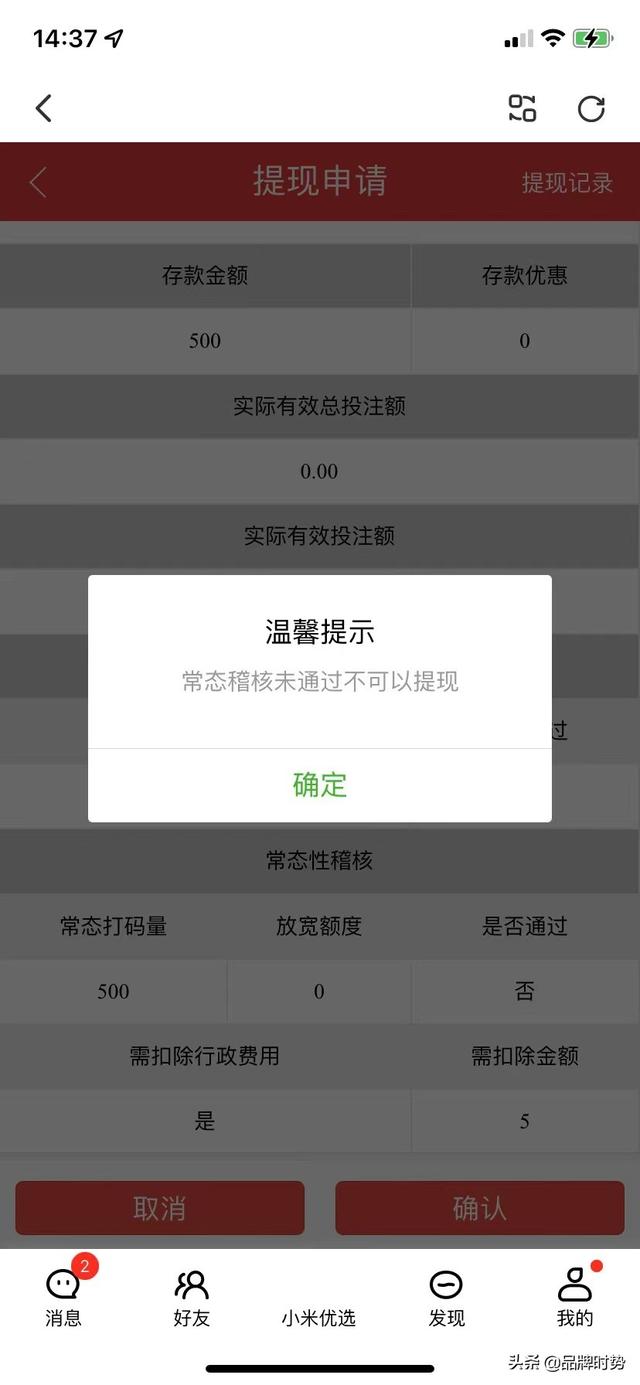This screenshot has width=640, height=1385.
Task: Switch to the 发现 tab
Action: (446, 1296)
